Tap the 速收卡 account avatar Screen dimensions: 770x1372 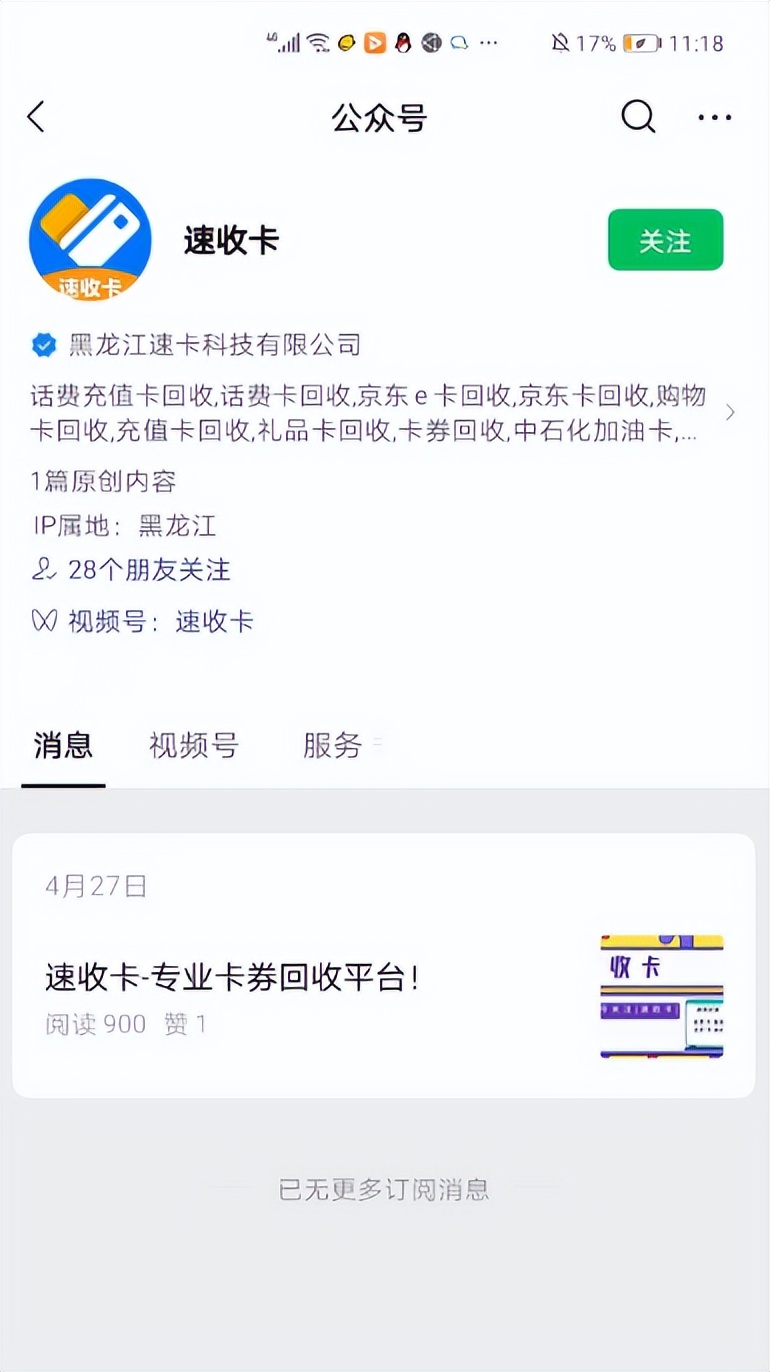tap(89, 240)
